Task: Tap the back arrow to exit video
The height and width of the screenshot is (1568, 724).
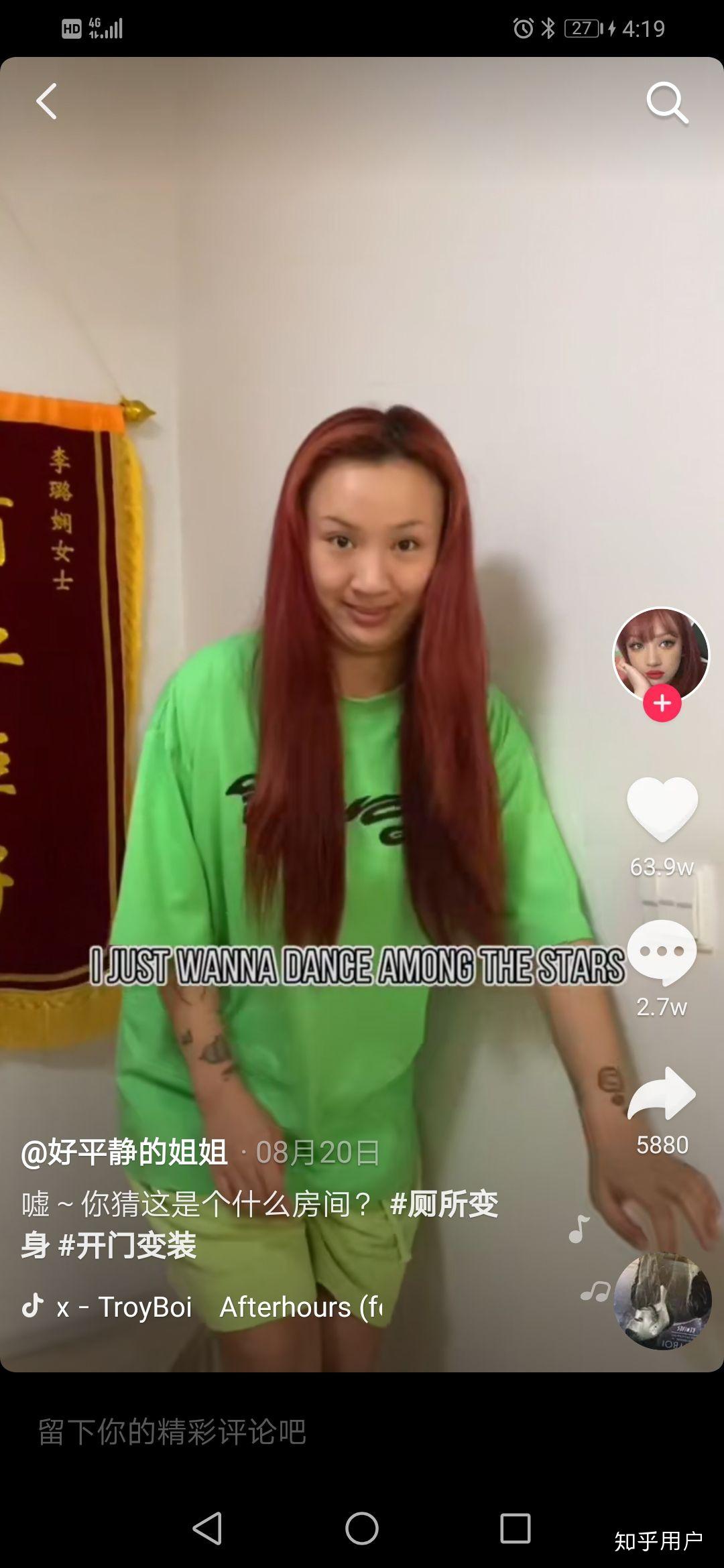Action: click(x=46, y=99)
